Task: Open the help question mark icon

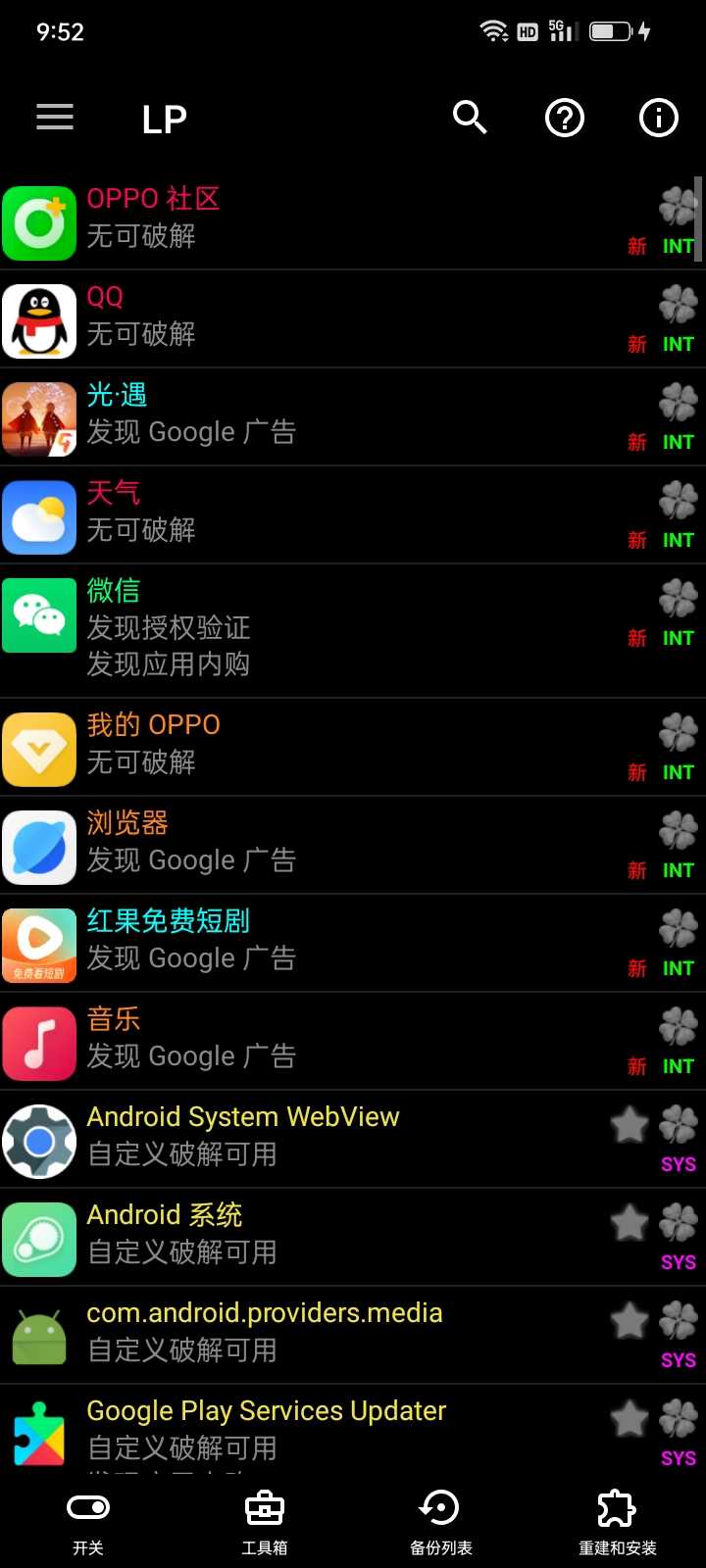Action: click(564, 119)
